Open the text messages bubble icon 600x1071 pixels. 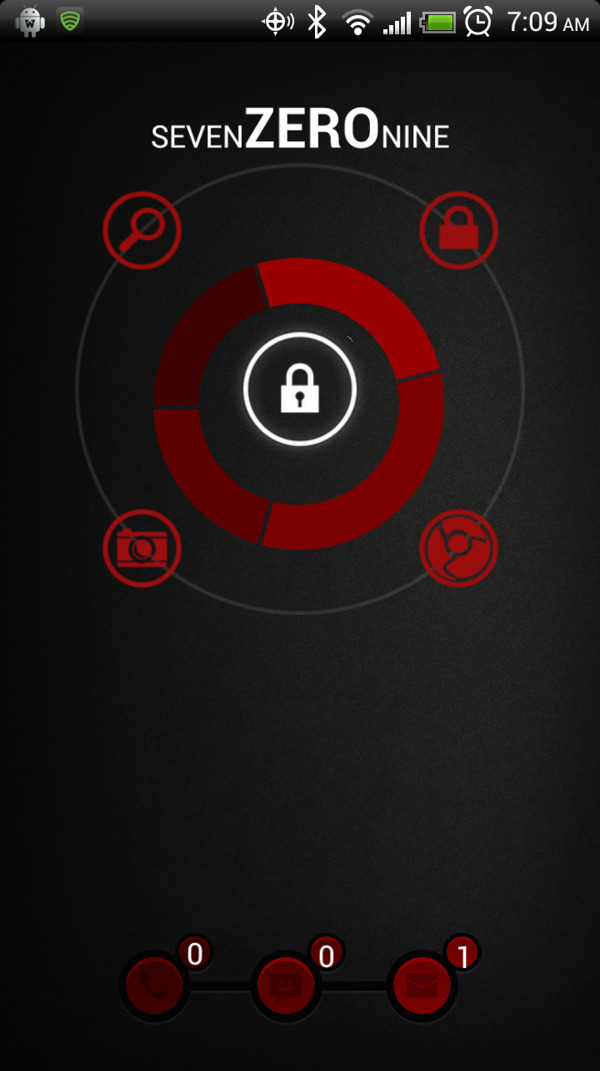point(287,986)
